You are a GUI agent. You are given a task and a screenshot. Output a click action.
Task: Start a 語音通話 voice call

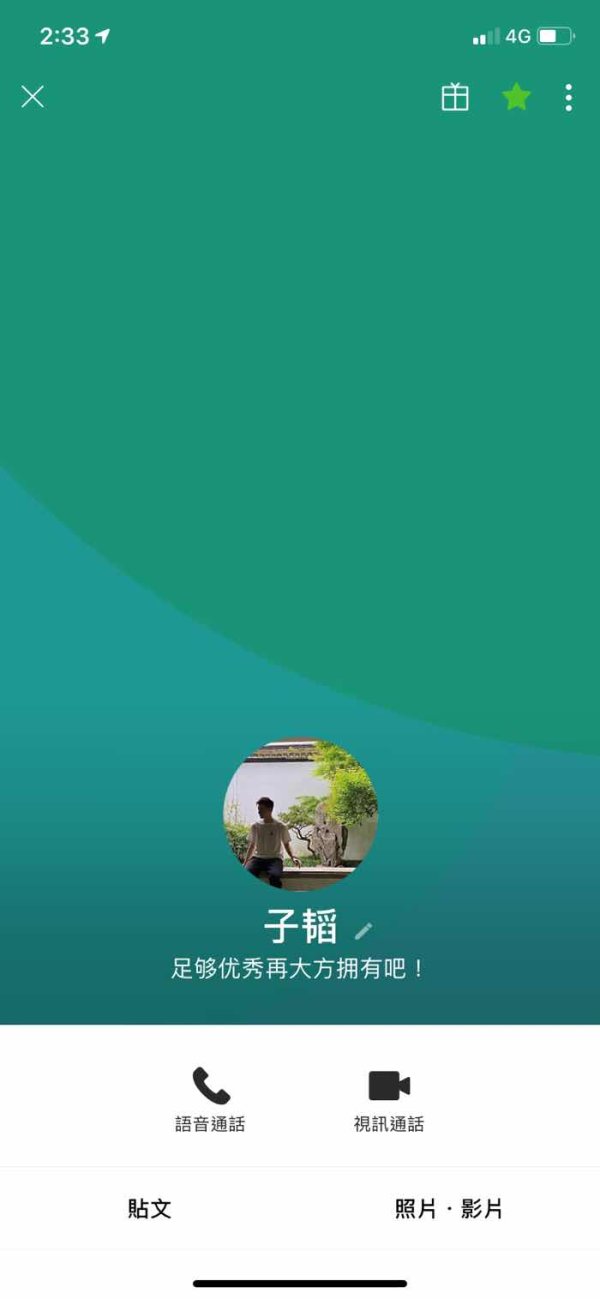pyautogui.click(x=210, y=1099)
